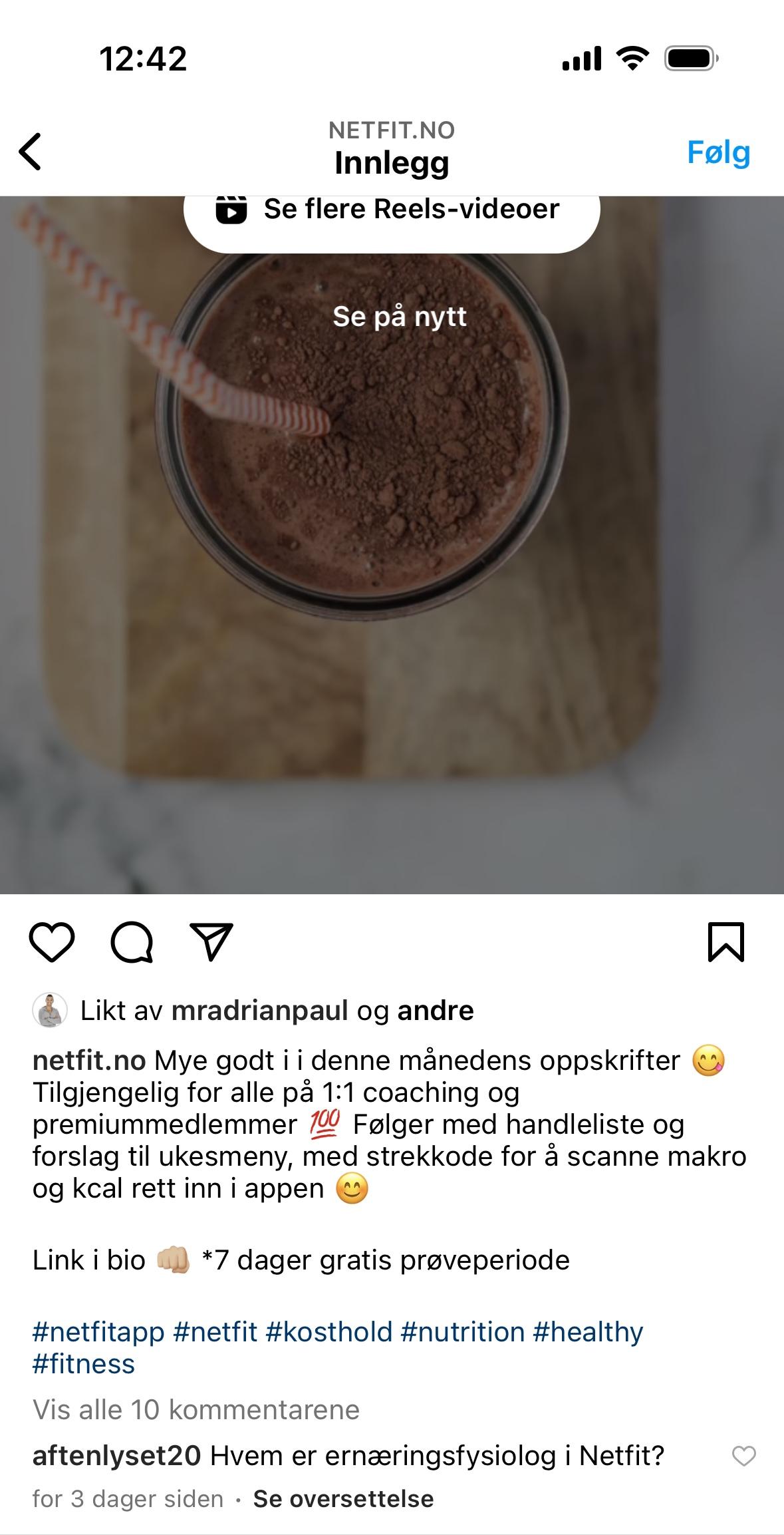Open the #fitness hashtag
This screenshot has width=784, height=1535.
click(x=84, y=1365)
